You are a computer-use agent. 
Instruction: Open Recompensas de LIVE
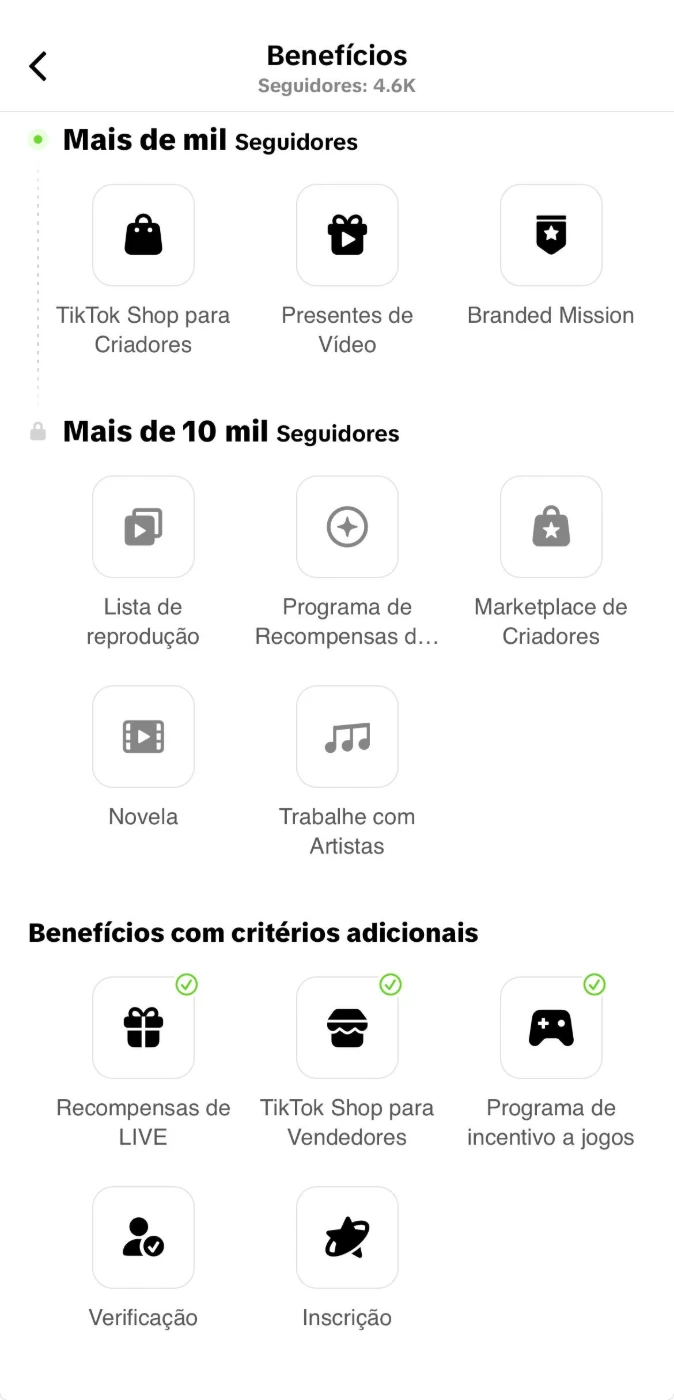tap(143, 1028)
